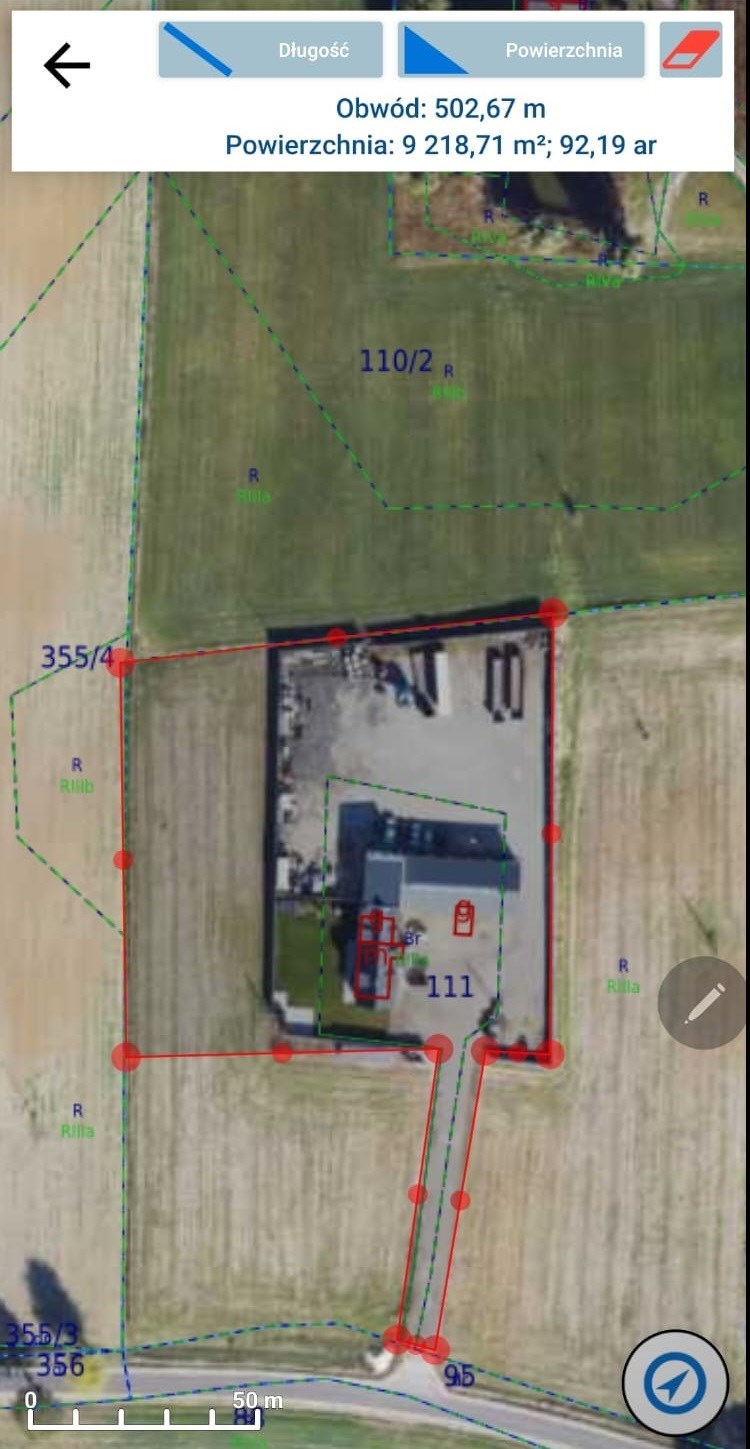Select the Długość measurement tool
The width and height of the screenshot is (750, 1449).
[x=270, y=50]
